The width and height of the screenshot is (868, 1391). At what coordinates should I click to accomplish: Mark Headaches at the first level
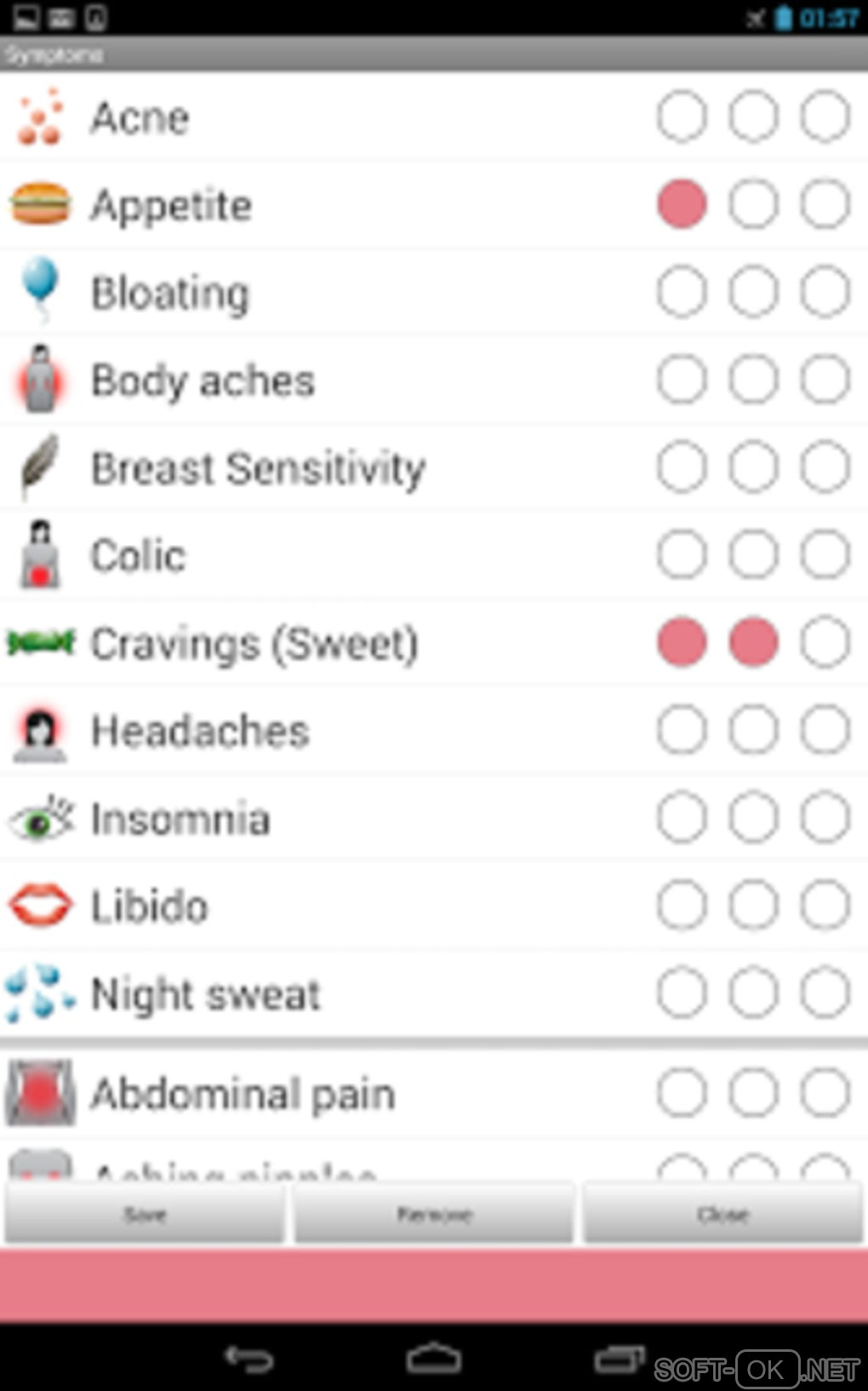point(682,730)
